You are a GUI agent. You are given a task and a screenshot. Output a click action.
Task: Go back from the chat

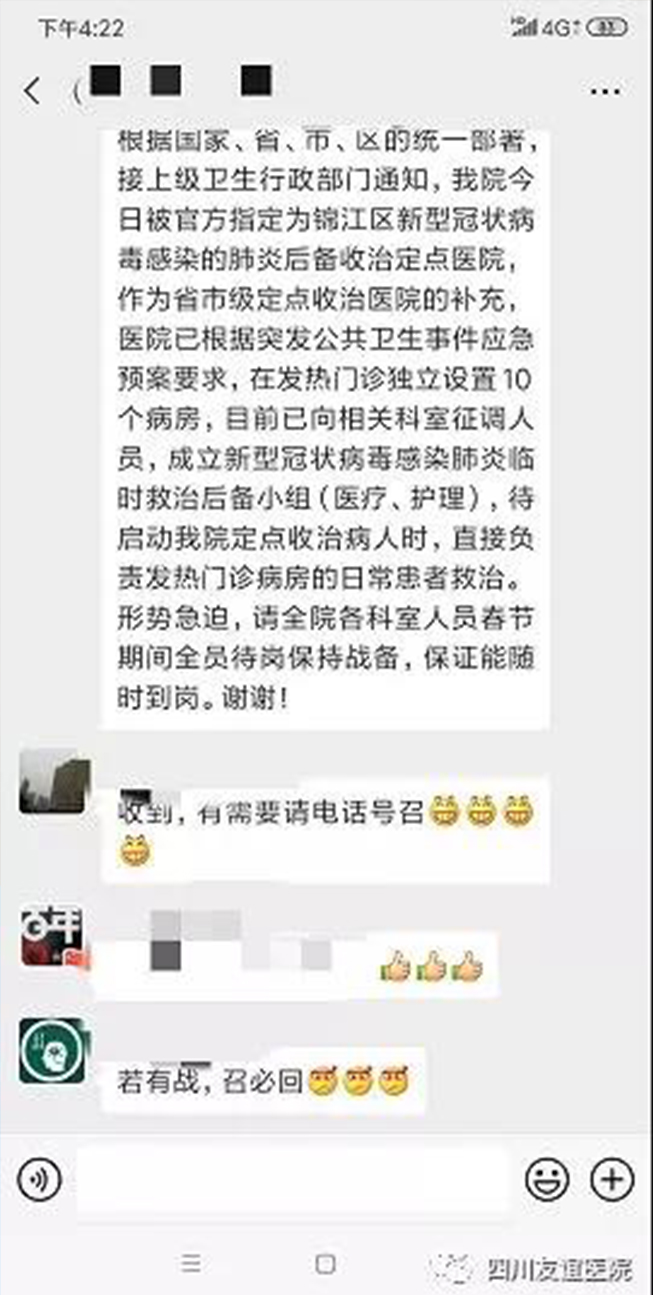(32, 91)
